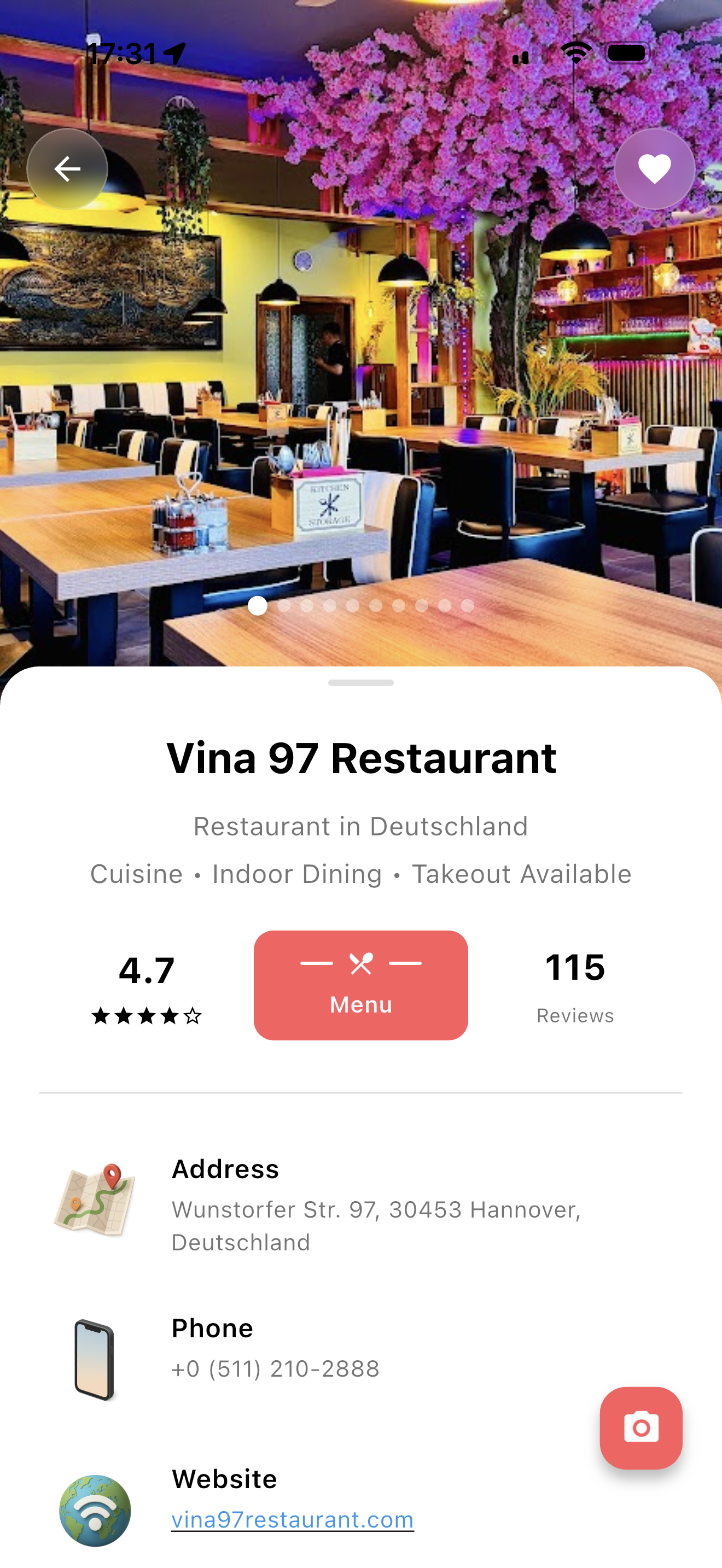Tap the location arrow beside the clock
This screenshot has width=722, height=1568.
174,52
